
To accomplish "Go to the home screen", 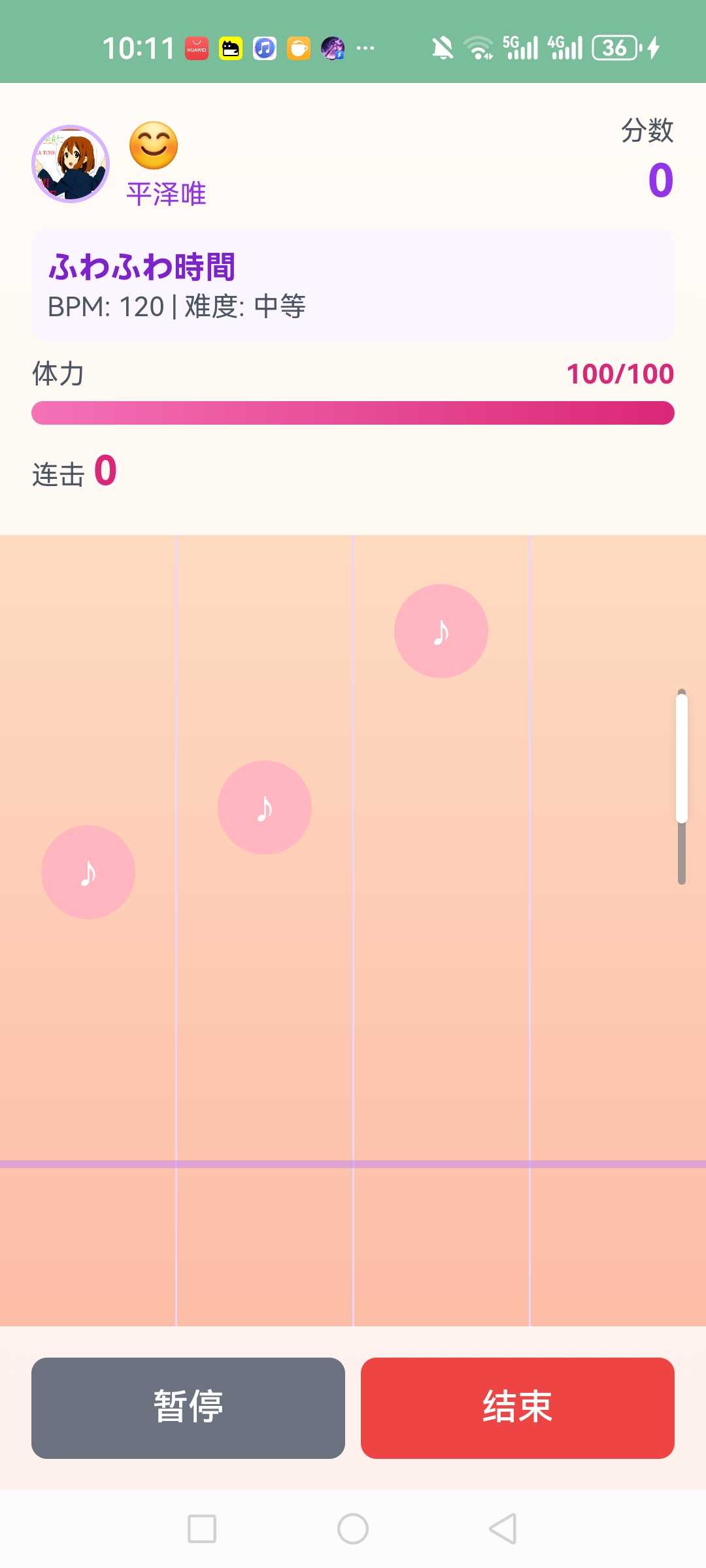I will (353, 1529).
